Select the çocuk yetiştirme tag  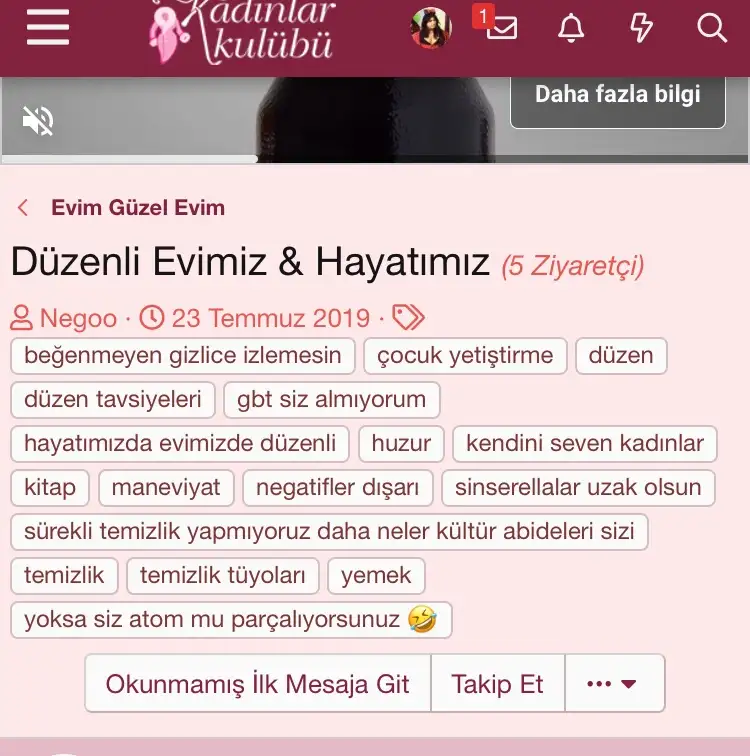[465, 355]
